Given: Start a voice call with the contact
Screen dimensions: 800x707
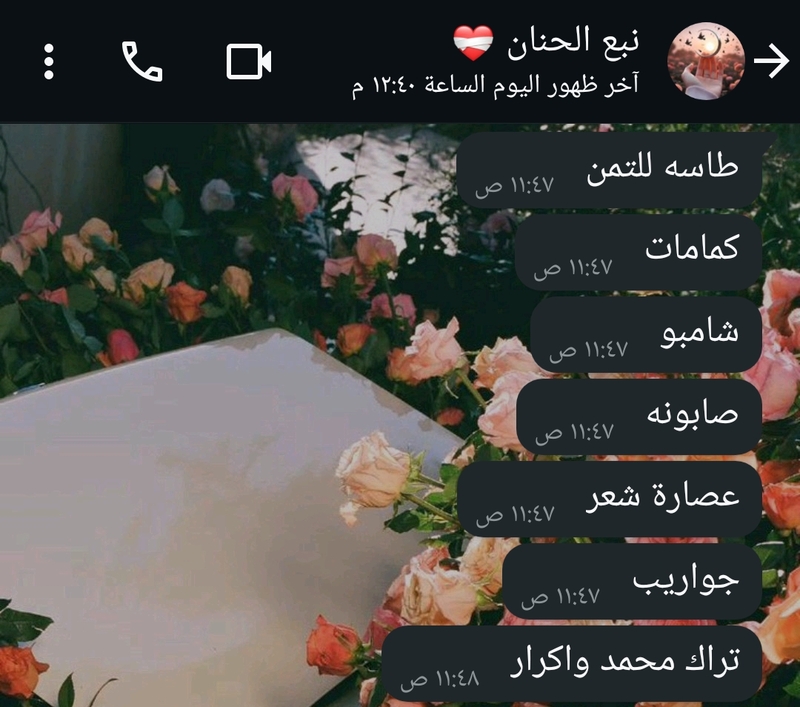Looking at the screenshot, I should [142, 61].
